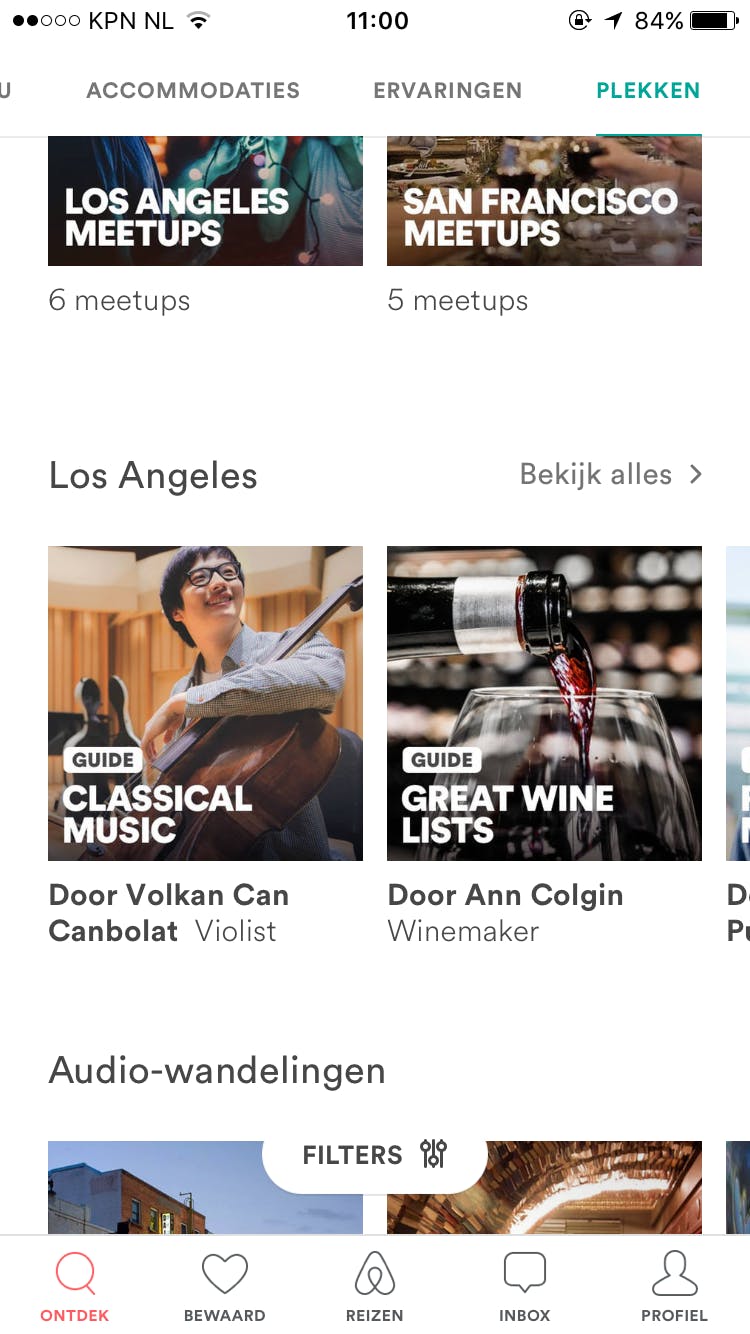Open the Great Wine Lists guide

[544, 703]
